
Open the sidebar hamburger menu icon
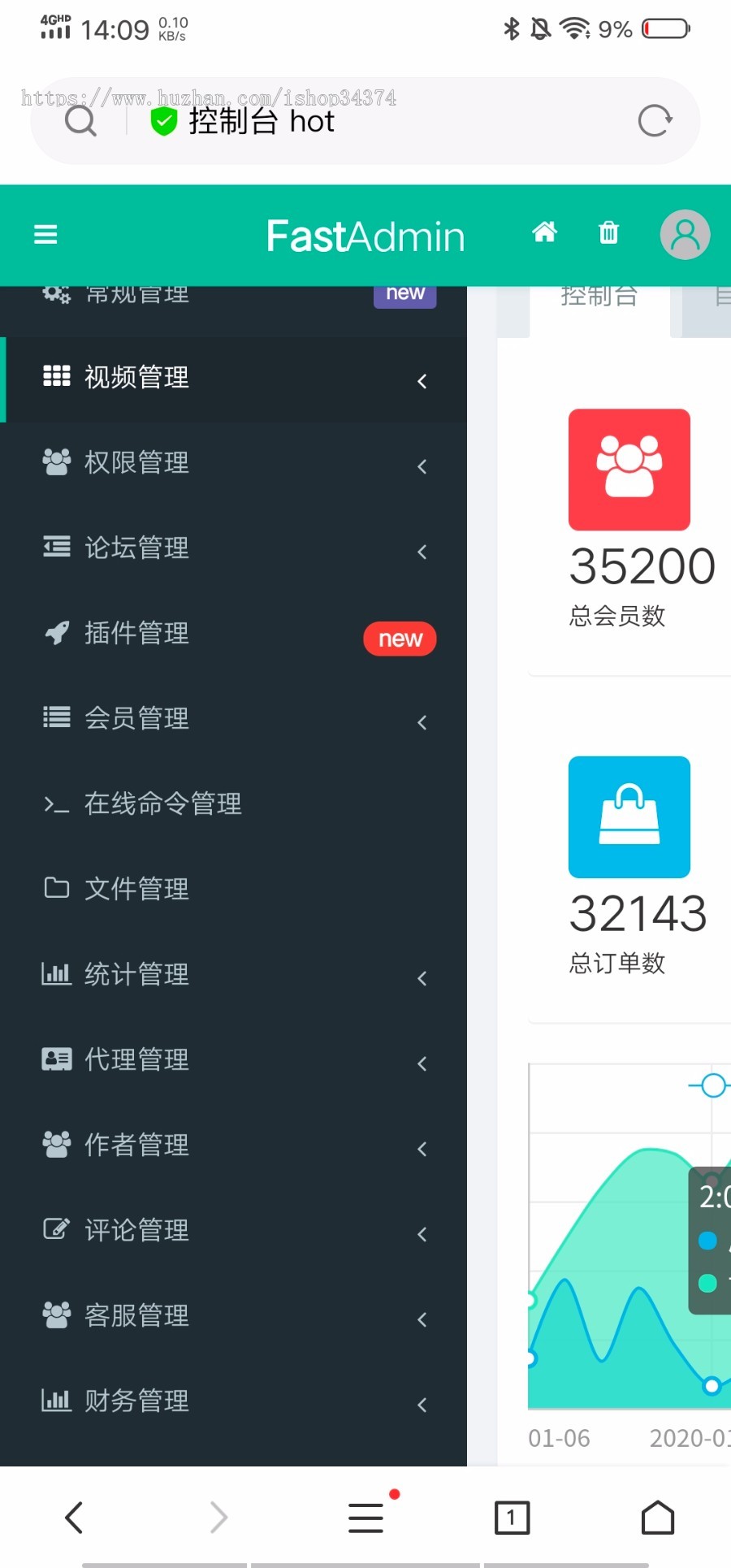(x=45, y=235)
